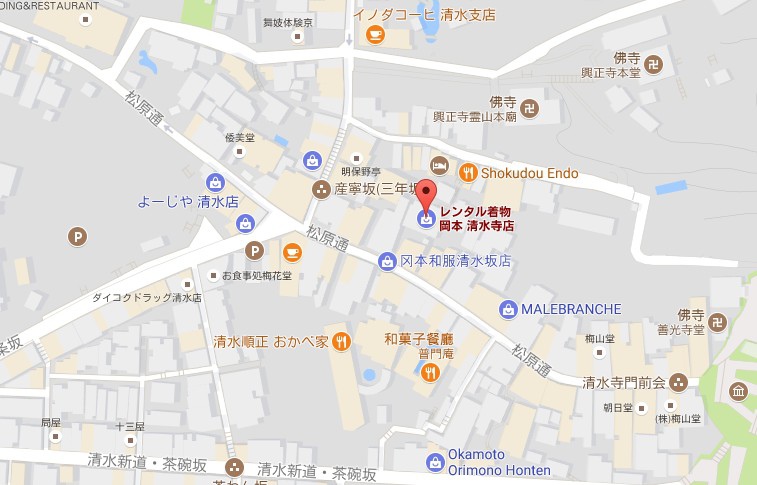This screenshot has width=757, height=485.
Task: Tap the 清水寺門前会 marker
Action: coord(678,380)
